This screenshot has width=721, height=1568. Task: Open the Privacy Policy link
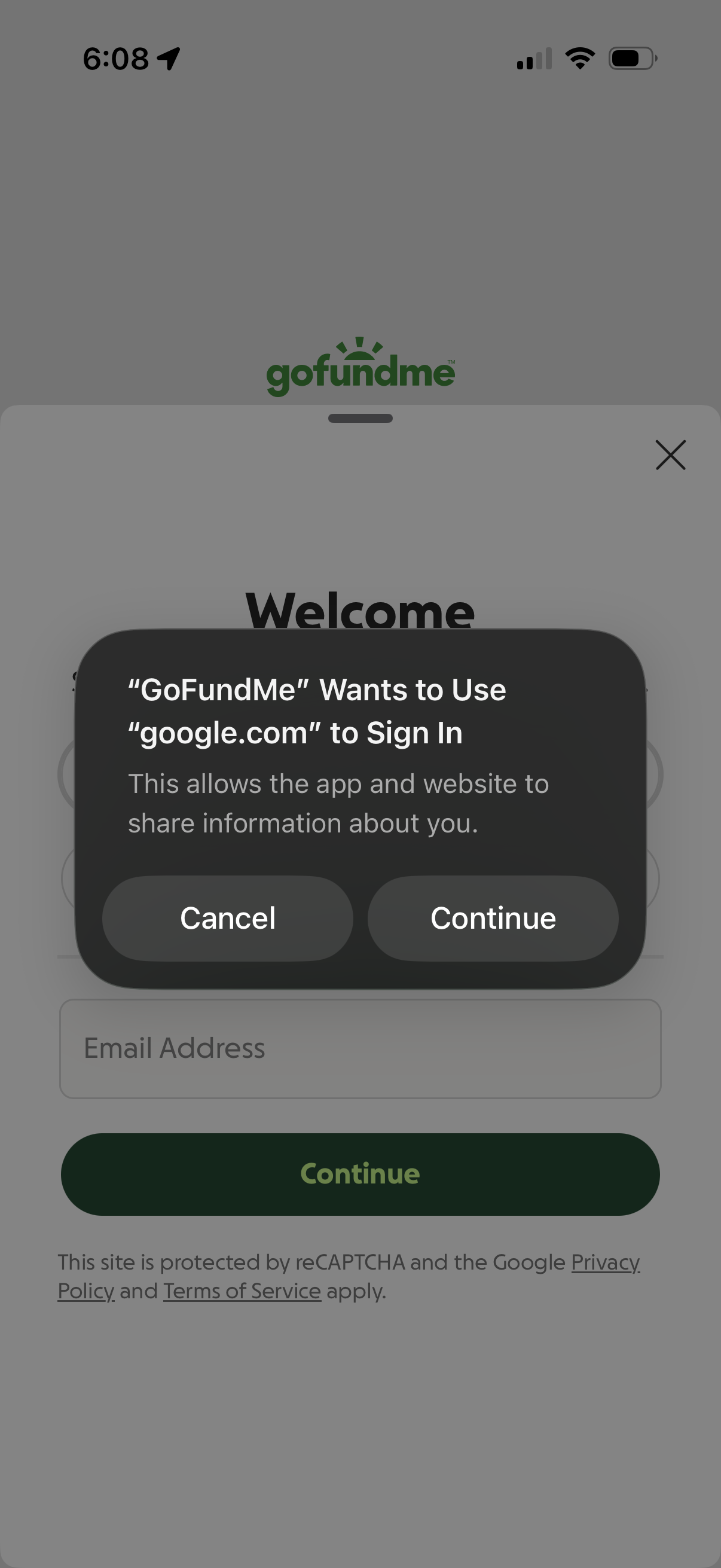click(605, 1262)
